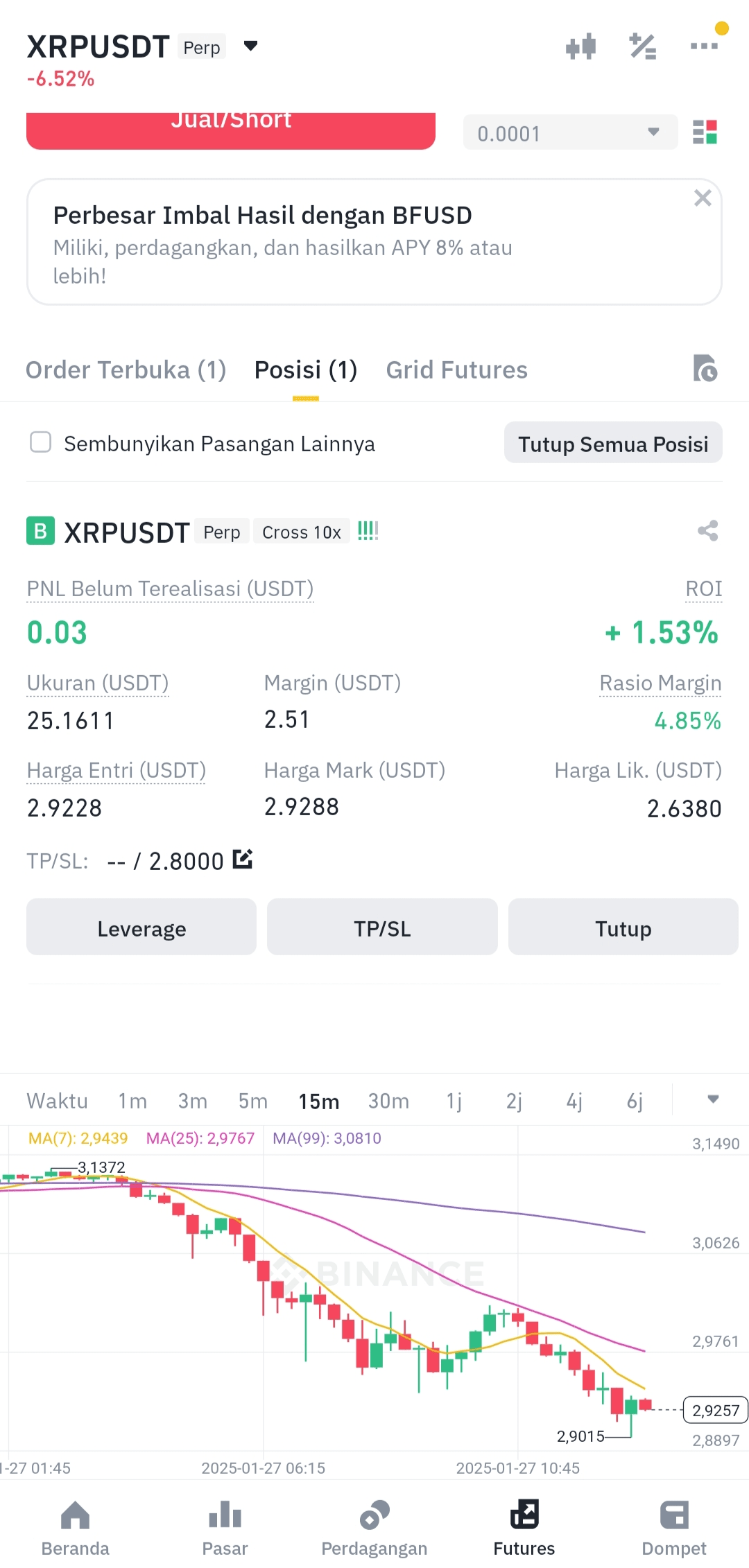Edit the TP/SL value 2.8000
Screen dimensions: 749x1568
click(x=243, y=860)
